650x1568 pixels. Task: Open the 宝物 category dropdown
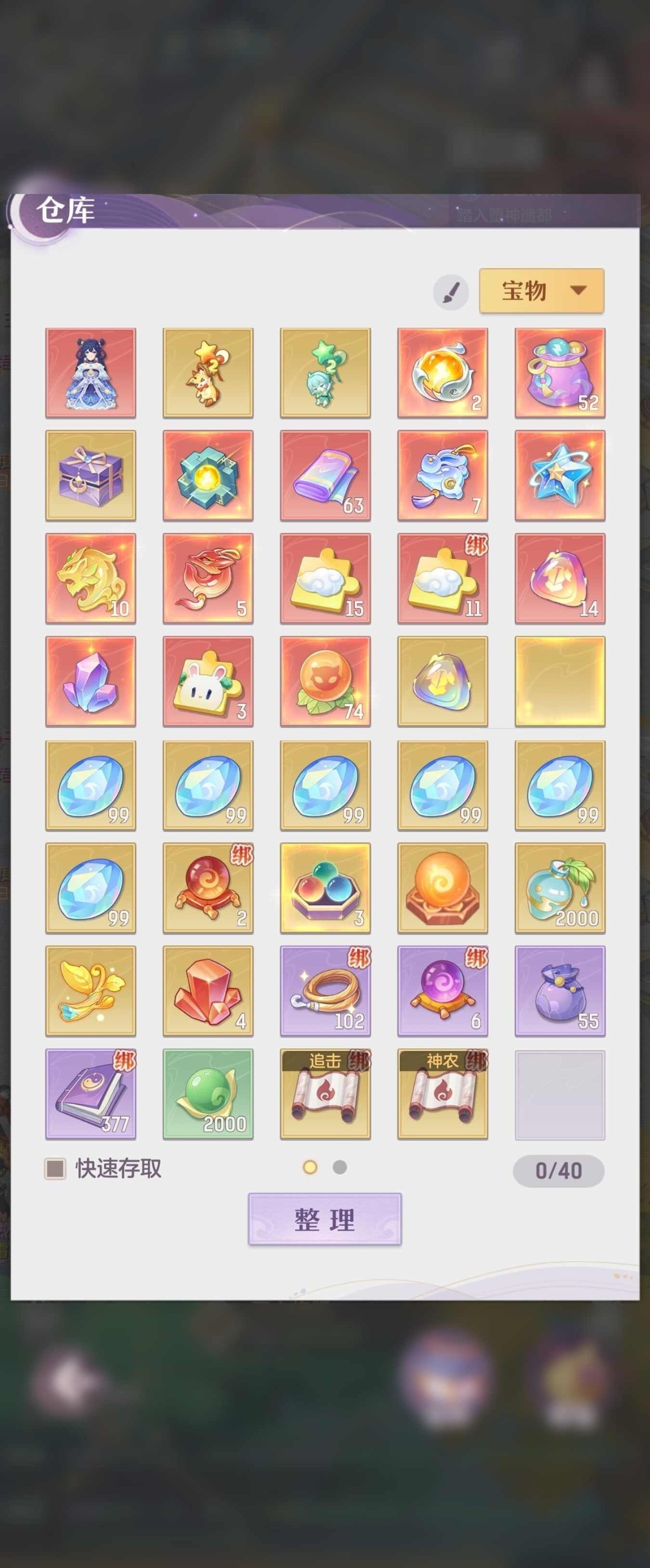(541, 291)
